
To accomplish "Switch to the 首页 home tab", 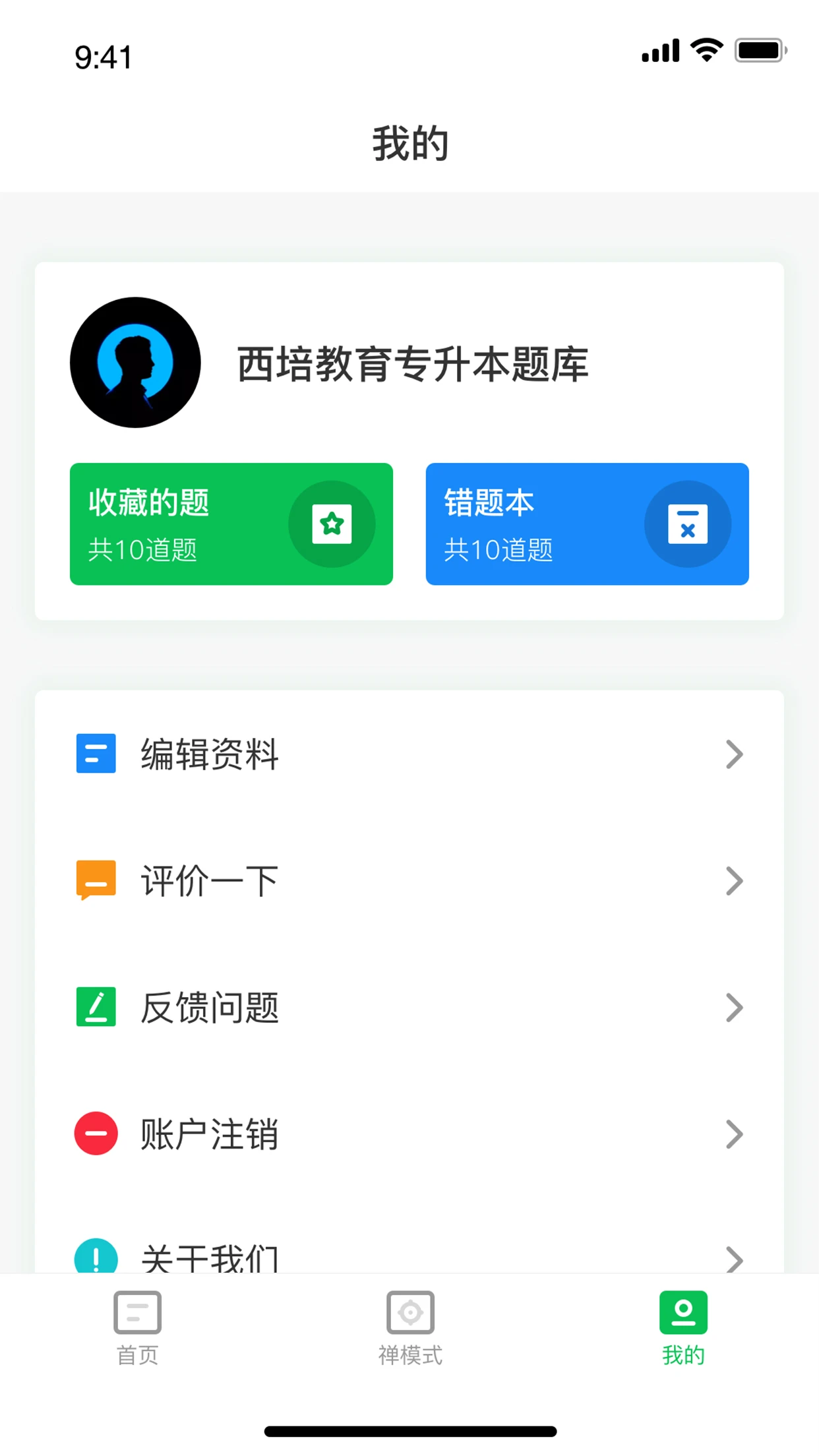I will (137, 1328).
